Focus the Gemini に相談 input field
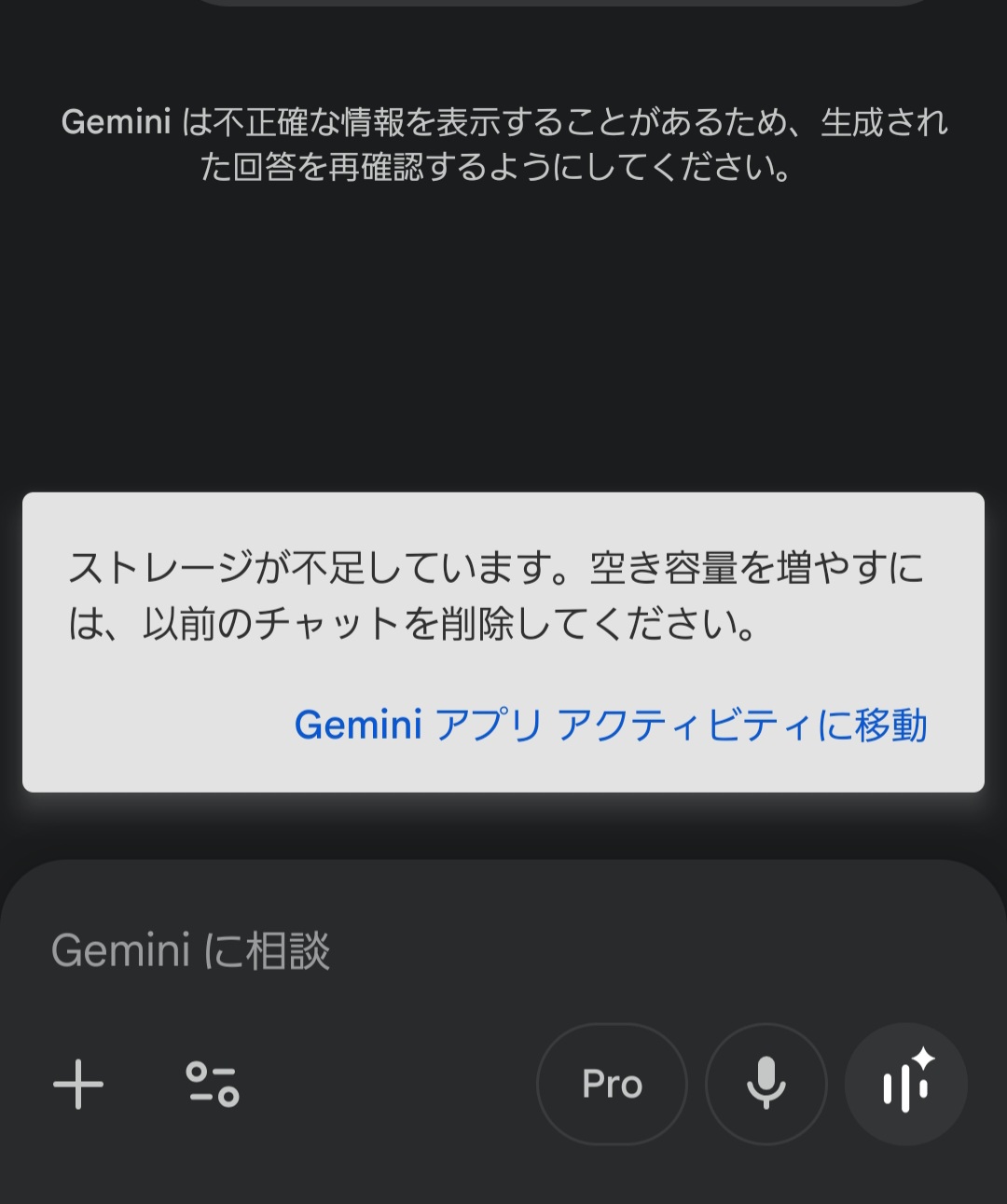This screenshot has width=1007, height=1204. click(373, 950)
